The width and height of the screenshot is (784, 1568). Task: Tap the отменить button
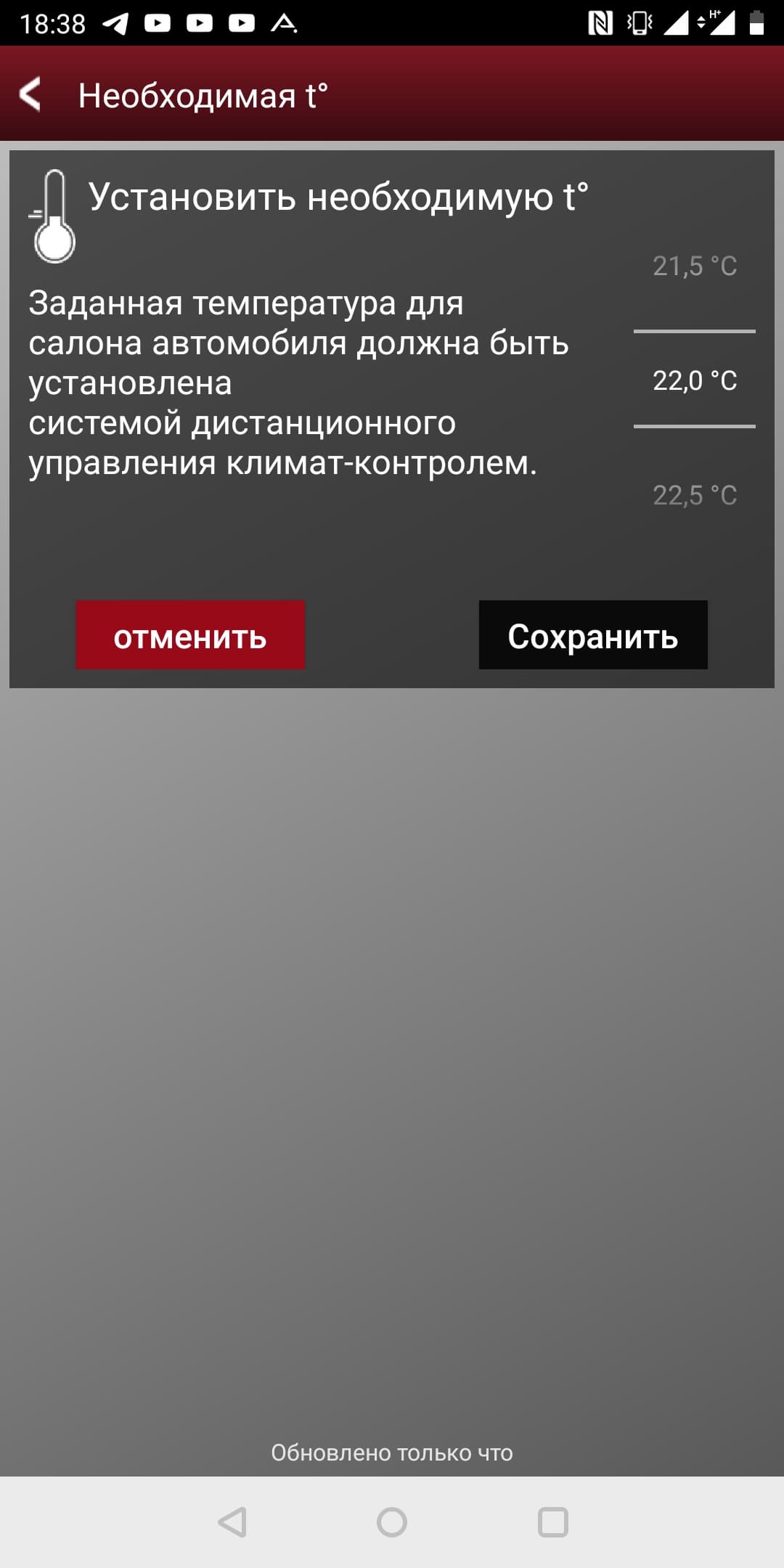(x=190, y=635)
